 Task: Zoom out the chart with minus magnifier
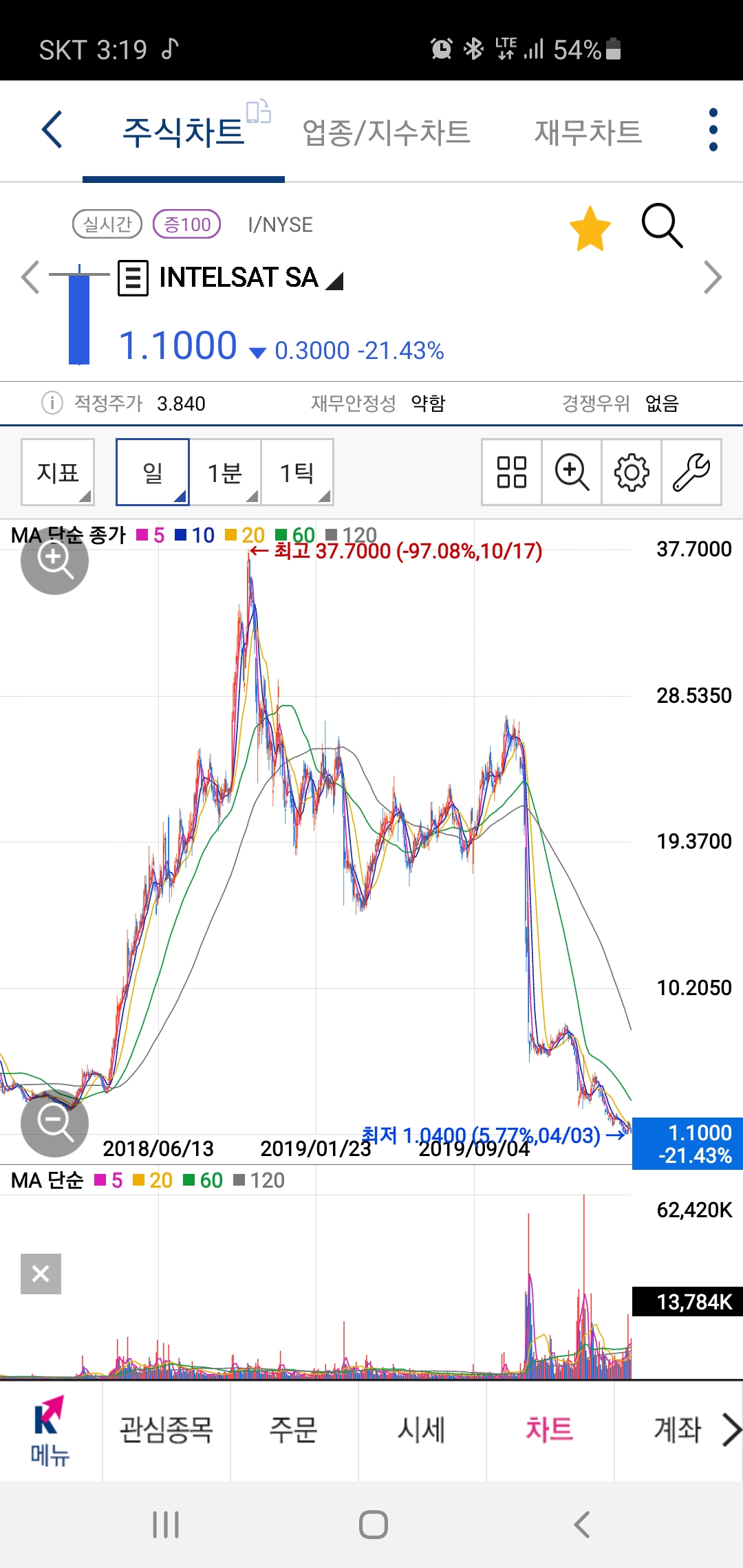(54, 1122)
